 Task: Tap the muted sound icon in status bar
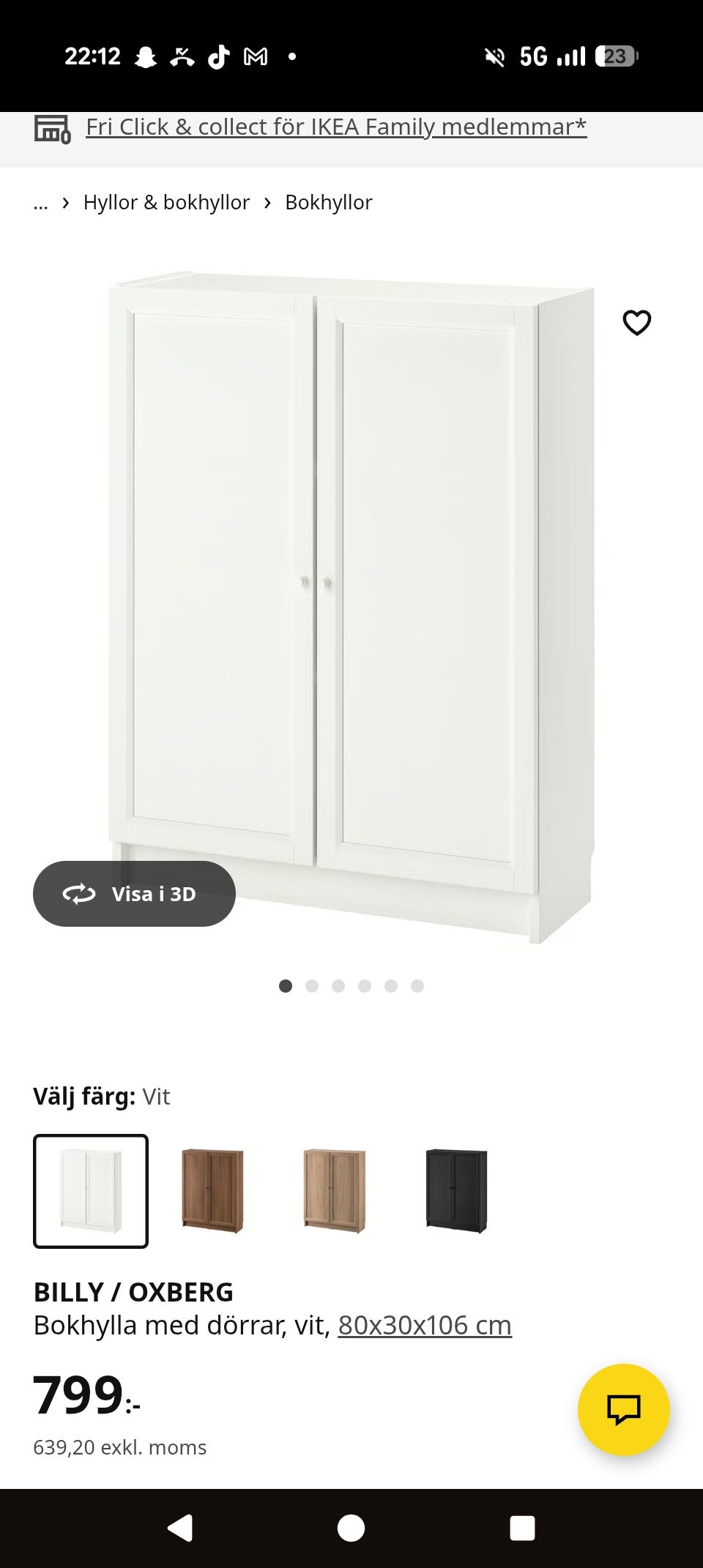pyautogui.click(x=495, y=55)
